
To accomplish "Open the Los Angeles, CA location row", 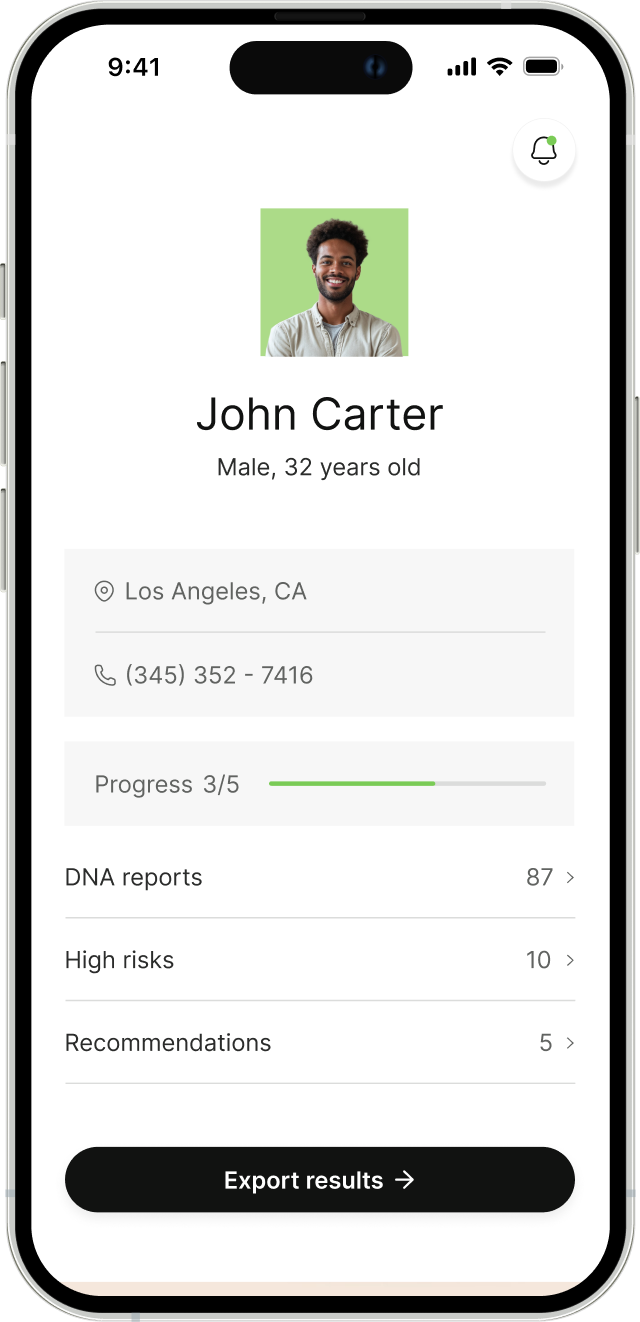I will (x=320, y=591).
